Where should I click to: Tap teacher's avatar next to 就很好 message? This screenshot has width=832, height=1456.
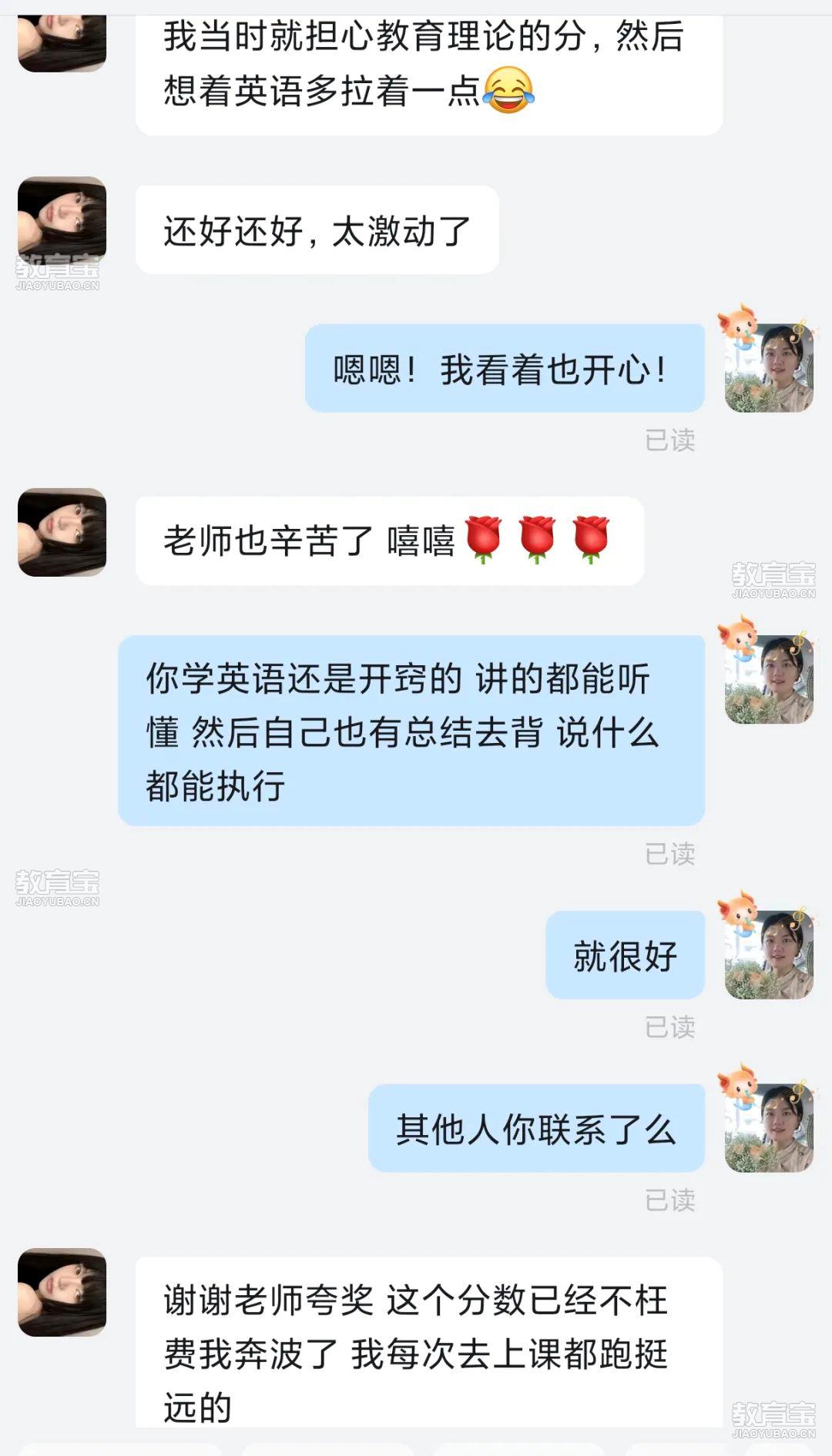(768, 955)
